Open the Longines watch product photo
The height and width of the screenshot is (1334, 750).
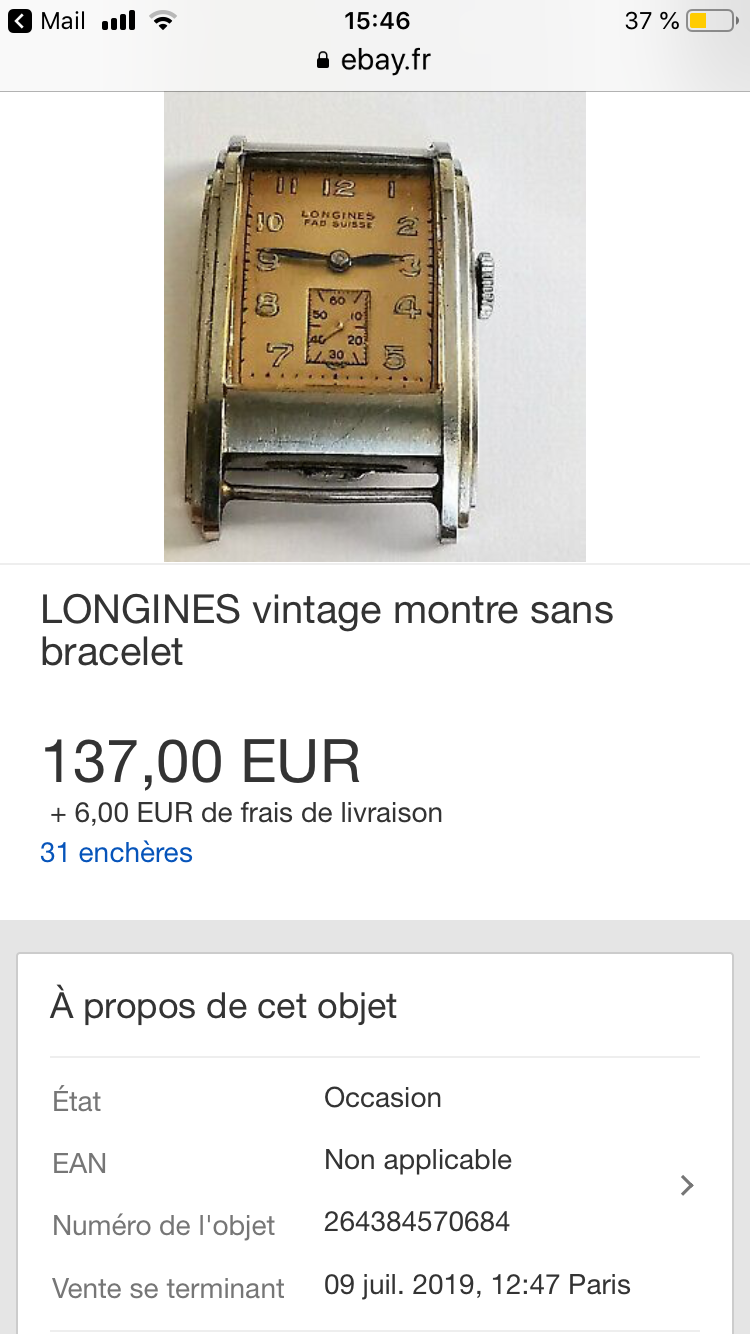(374, 326)
